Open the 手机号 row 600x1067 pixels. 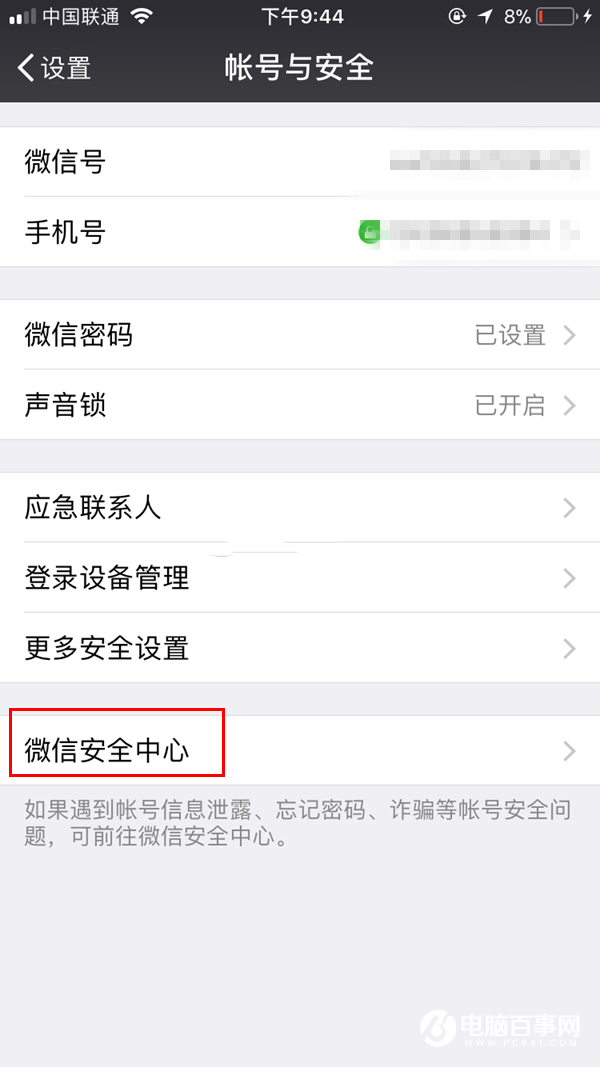(300, 232)
